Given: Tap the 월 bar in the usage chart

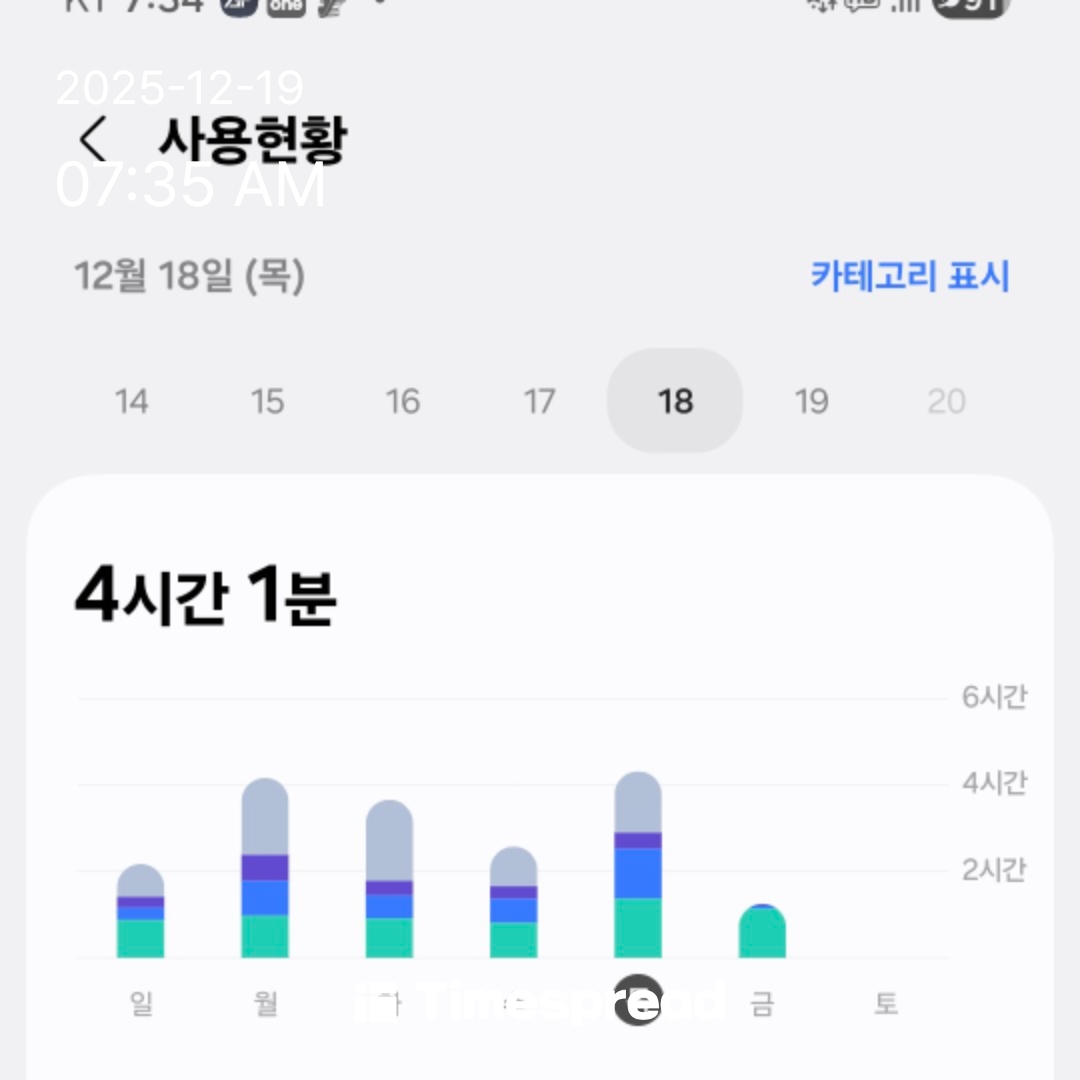Looking at the screenshot, I should click(x=265, y=870).
